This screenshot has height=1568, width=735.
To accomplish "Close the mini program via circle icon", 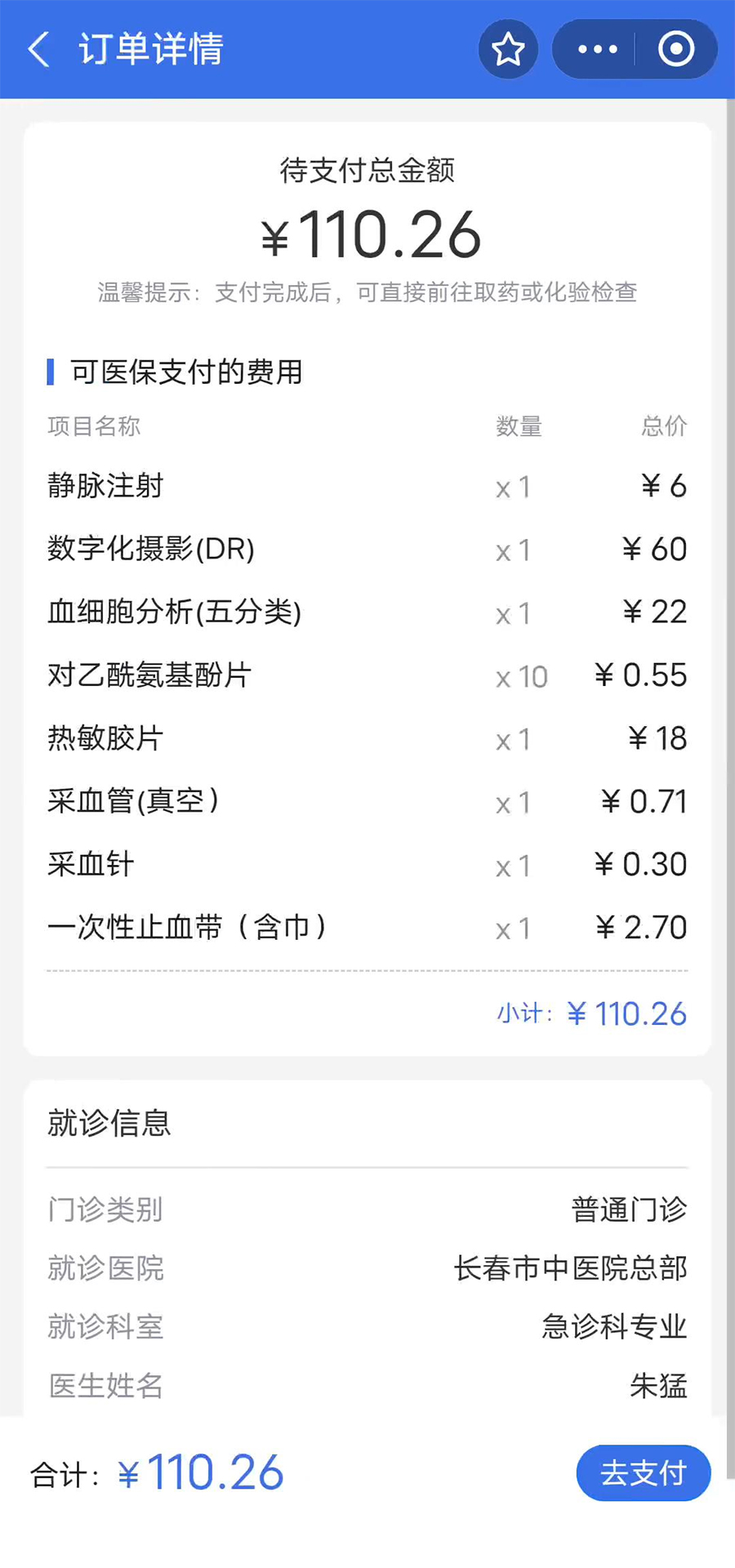I will 676,49.
